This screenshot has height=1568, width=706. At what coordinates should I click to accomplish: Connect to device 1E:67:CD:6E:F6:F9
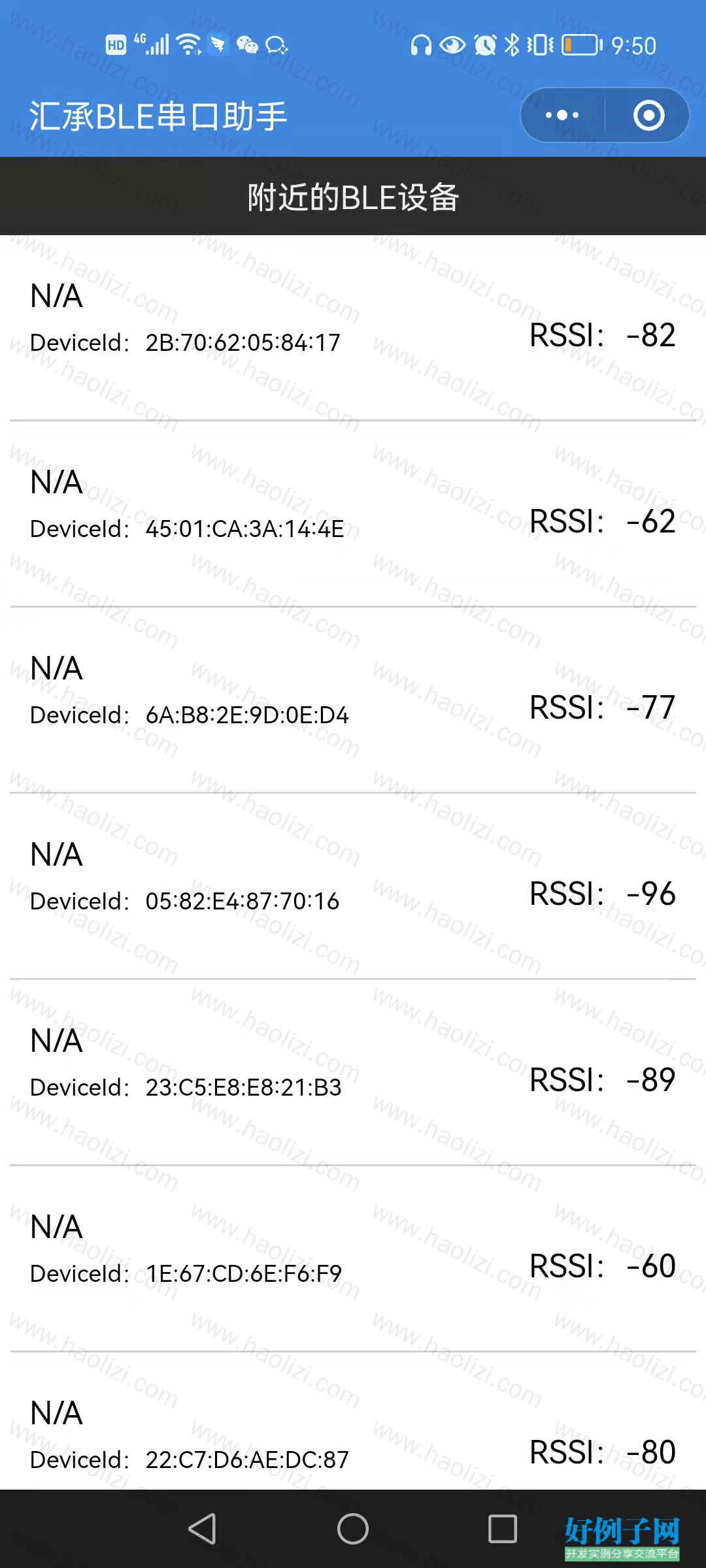(x=353, y=1259)
